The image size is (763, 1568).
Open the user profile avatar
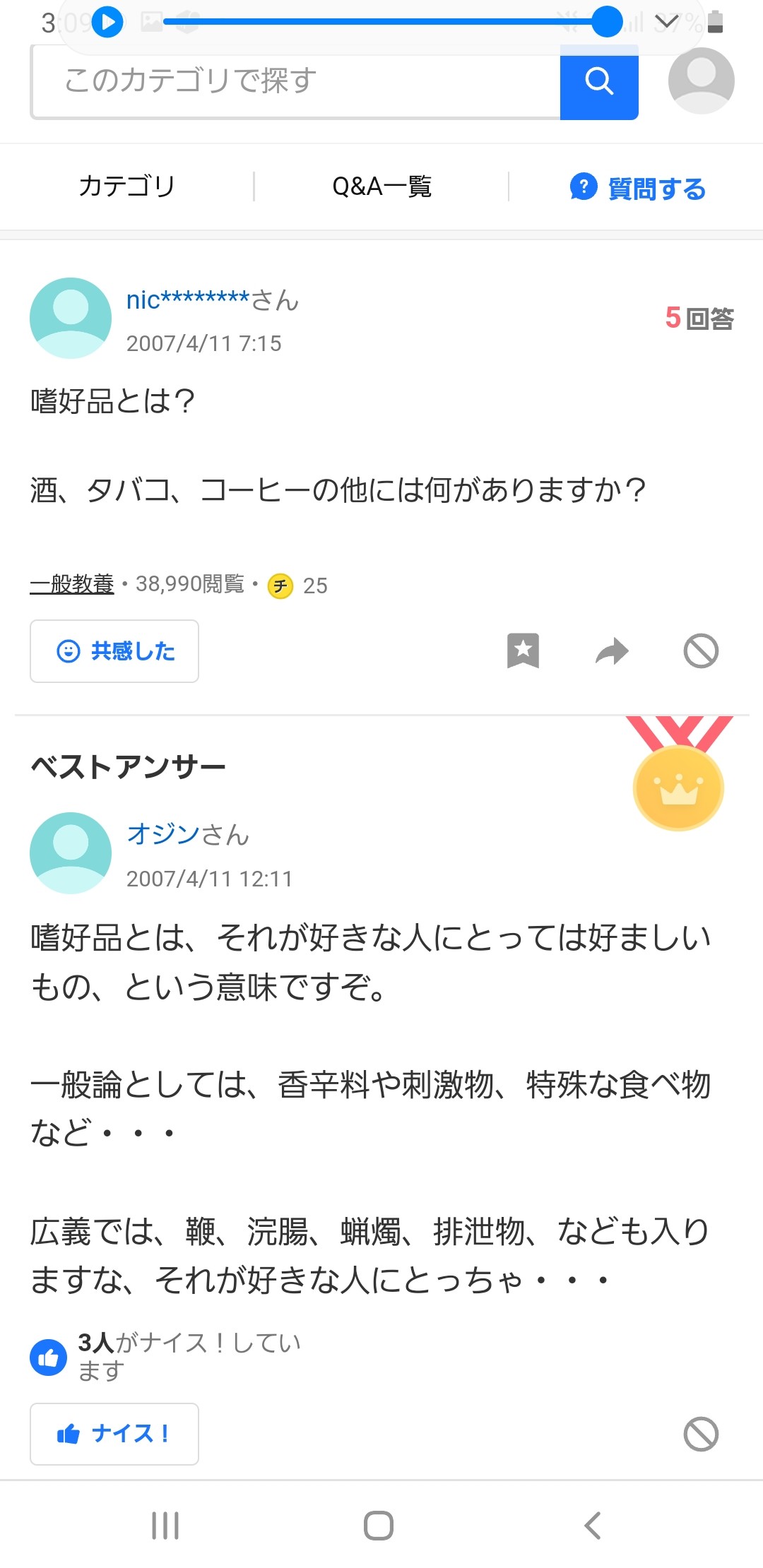click(x=701, y=81)
